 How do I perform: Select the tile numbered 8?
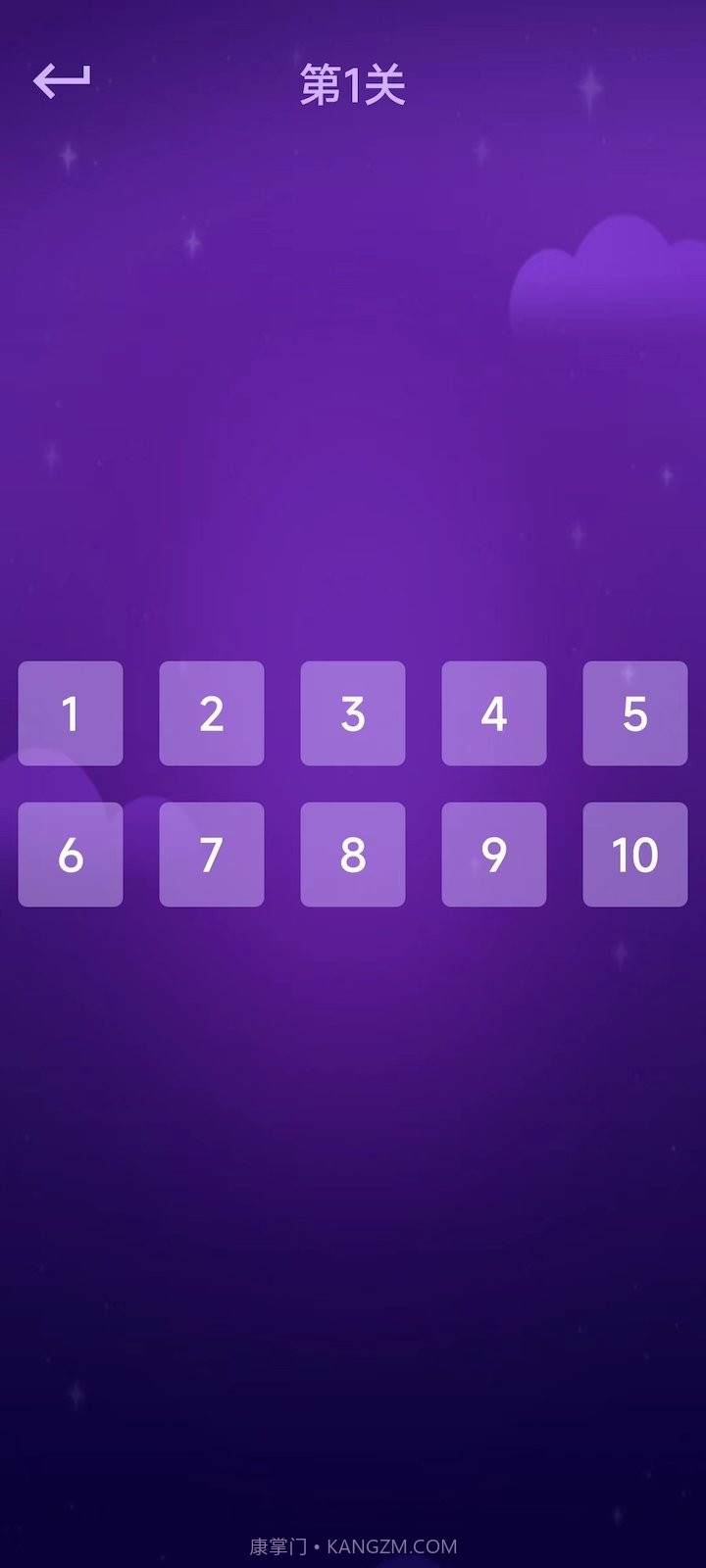coord(353,855)
